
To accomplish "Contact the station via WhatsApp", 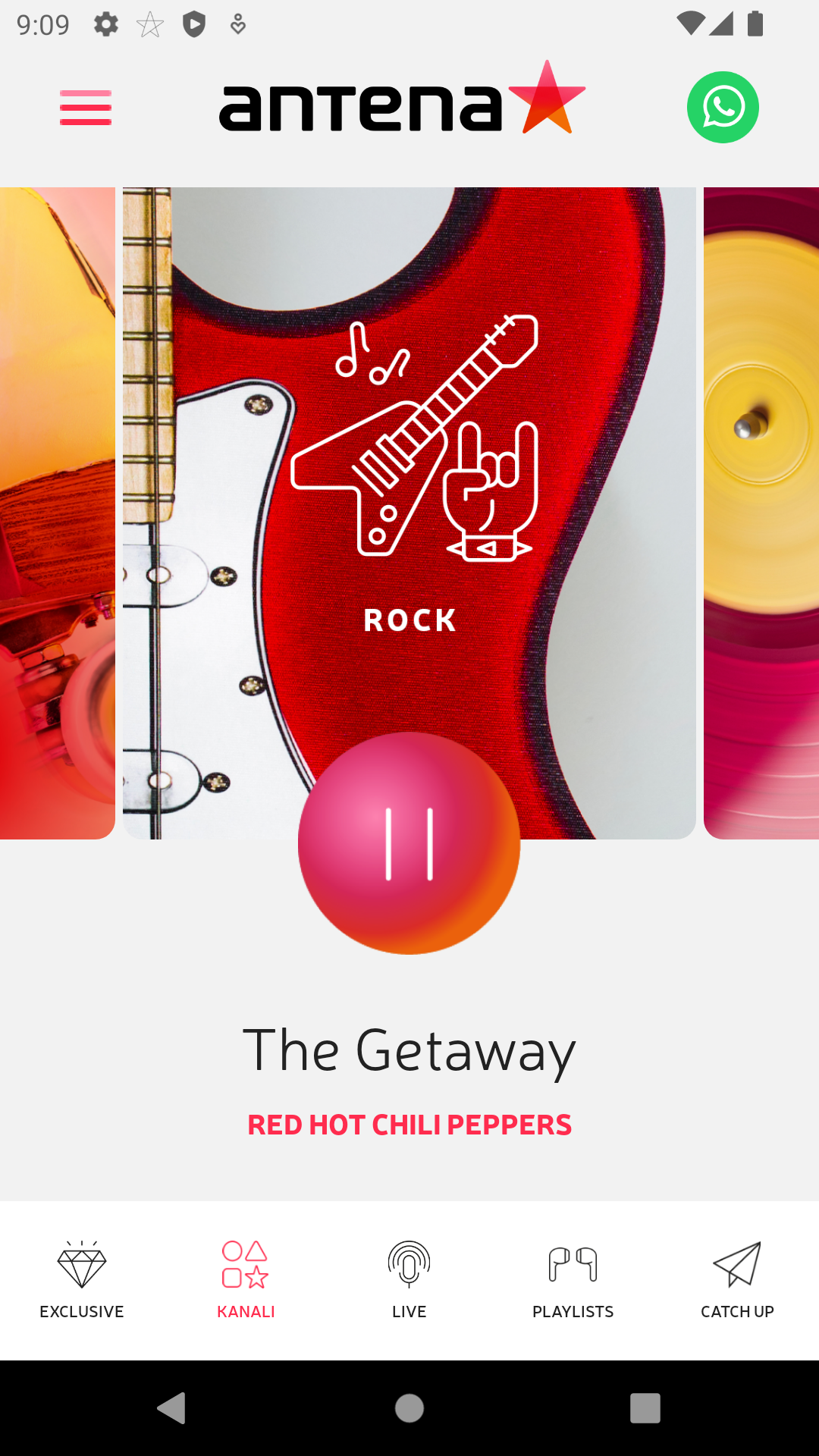I will coord(723,108).
